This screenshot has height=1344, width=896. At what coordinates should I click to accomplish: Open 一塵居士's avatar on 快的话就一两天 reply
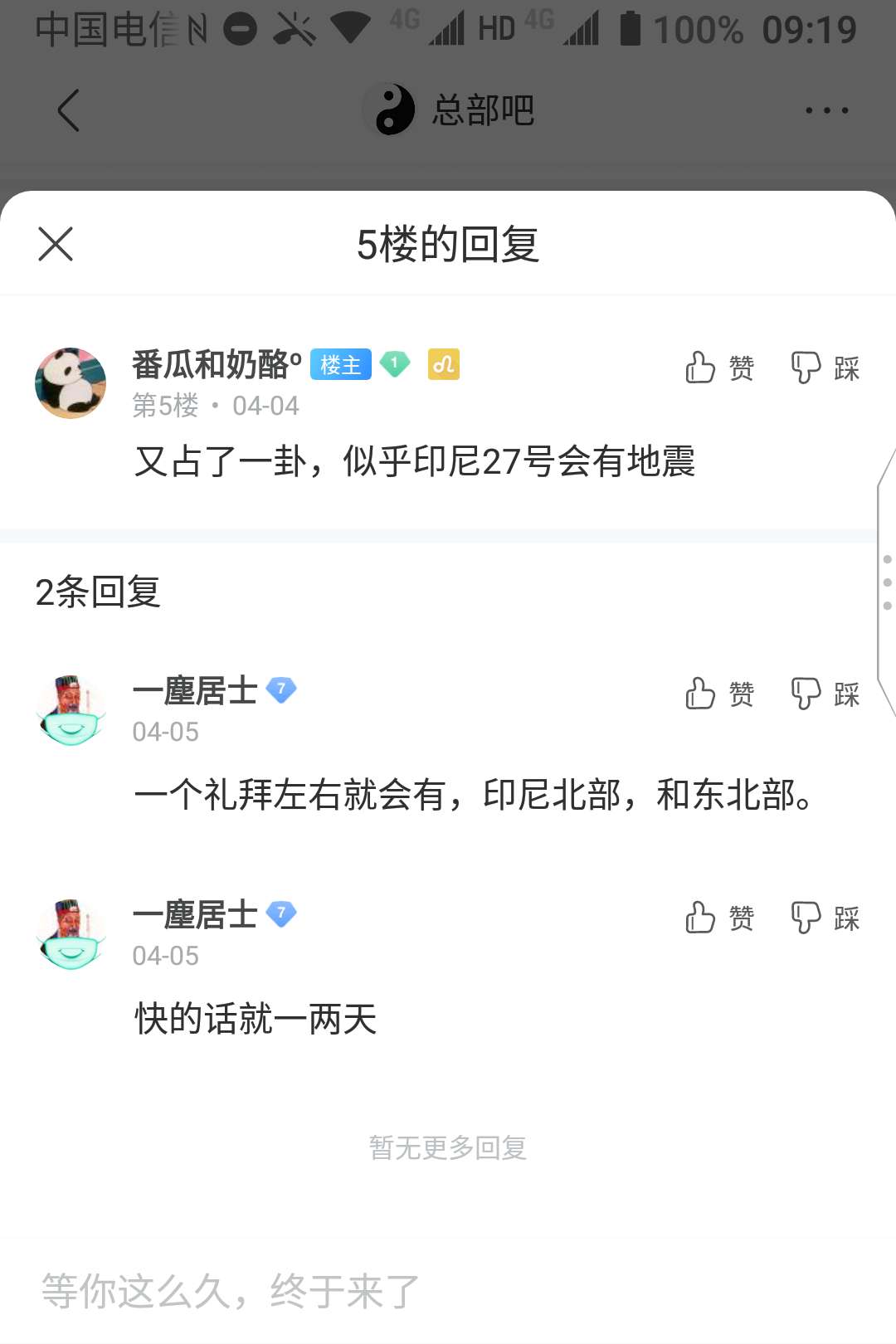[71, 934]
